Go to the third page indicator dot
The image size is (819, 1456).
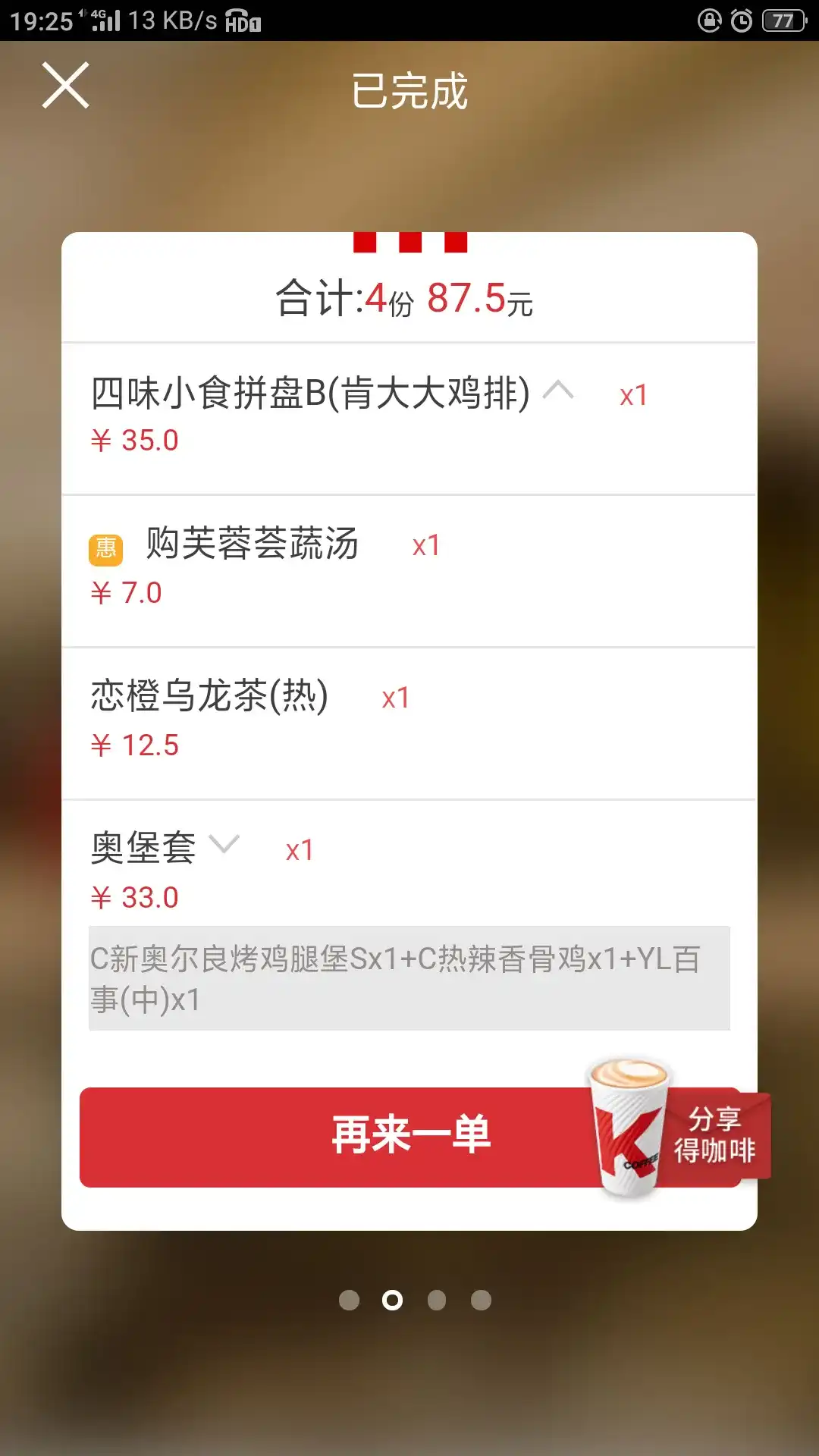point(437,1300)
